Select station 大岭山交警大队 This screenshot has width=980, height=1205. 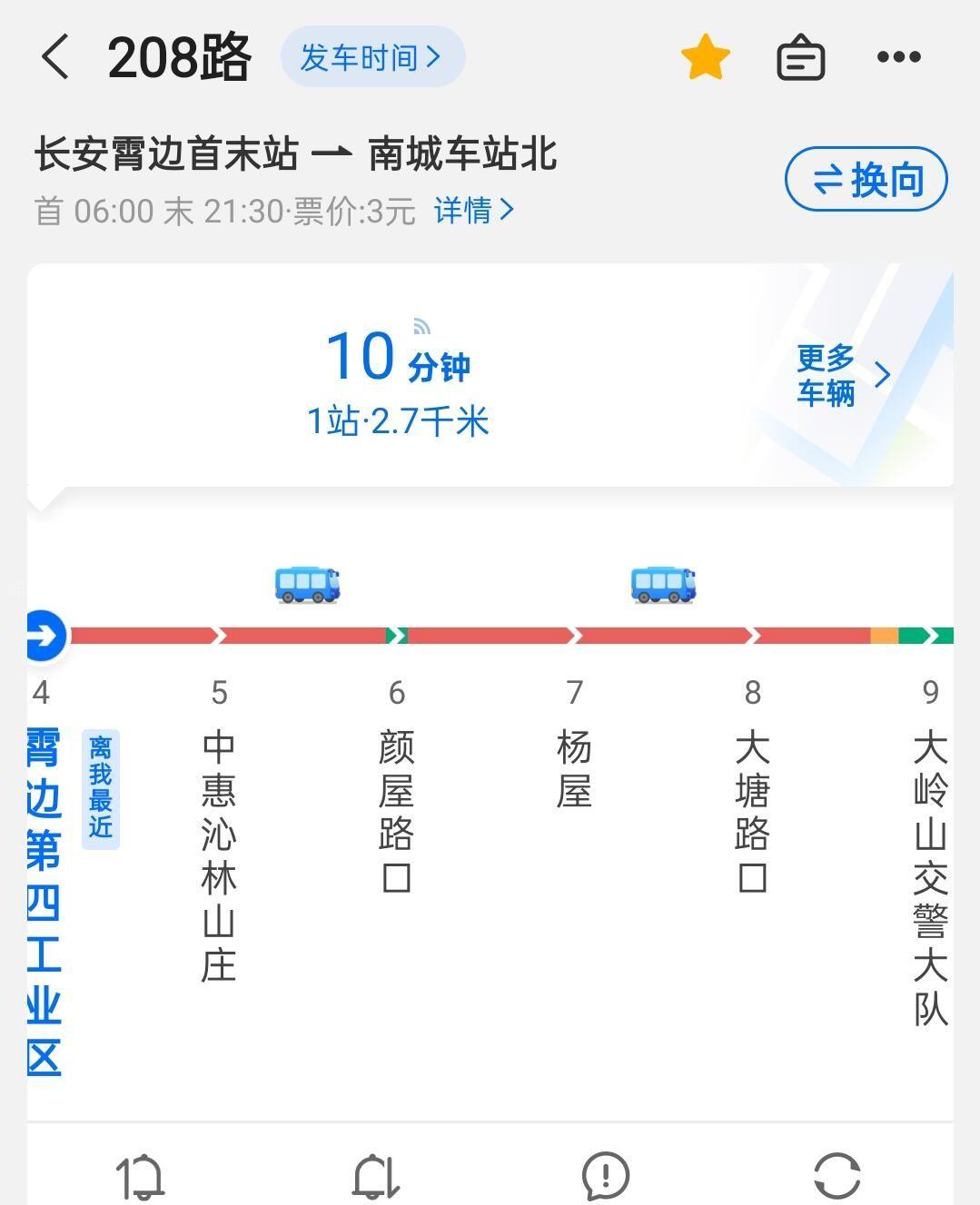click(930, 876)
